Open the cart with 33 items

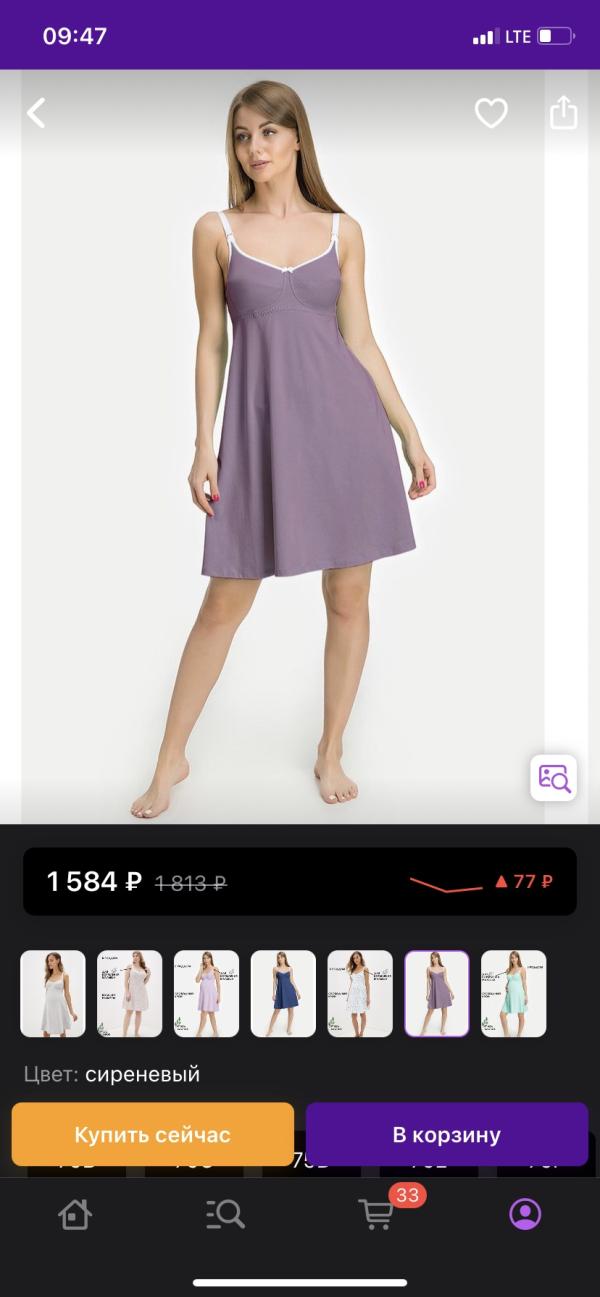click(377, 1214)
